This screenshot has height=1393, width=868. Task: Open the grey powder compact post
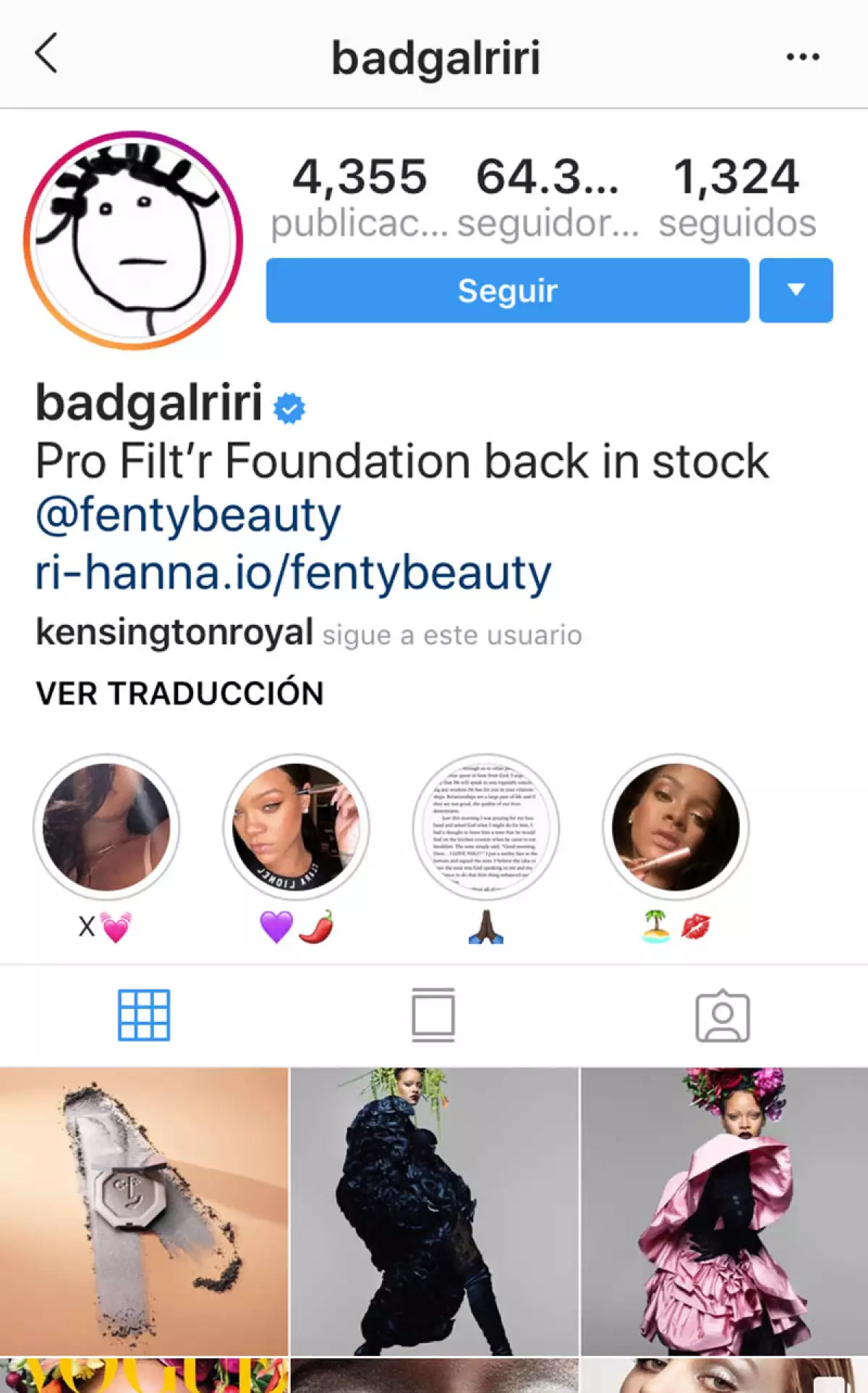pyautogui.click(x=144, y=1211)
